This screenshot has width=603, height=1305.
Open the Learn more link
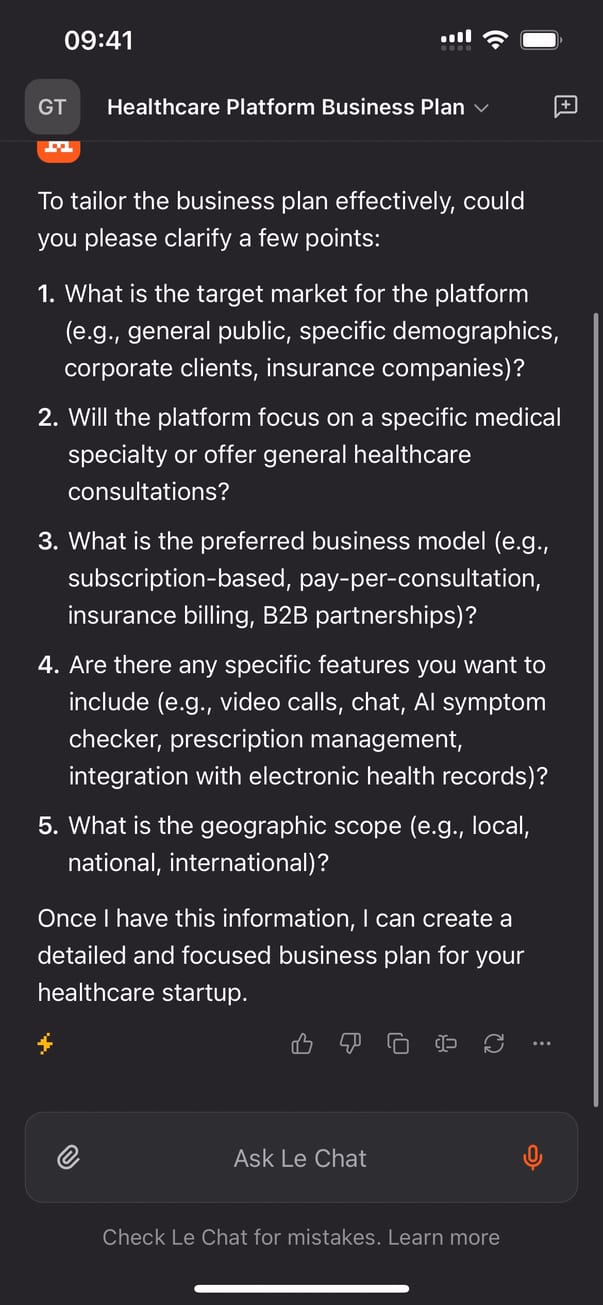click(443, 1237)
